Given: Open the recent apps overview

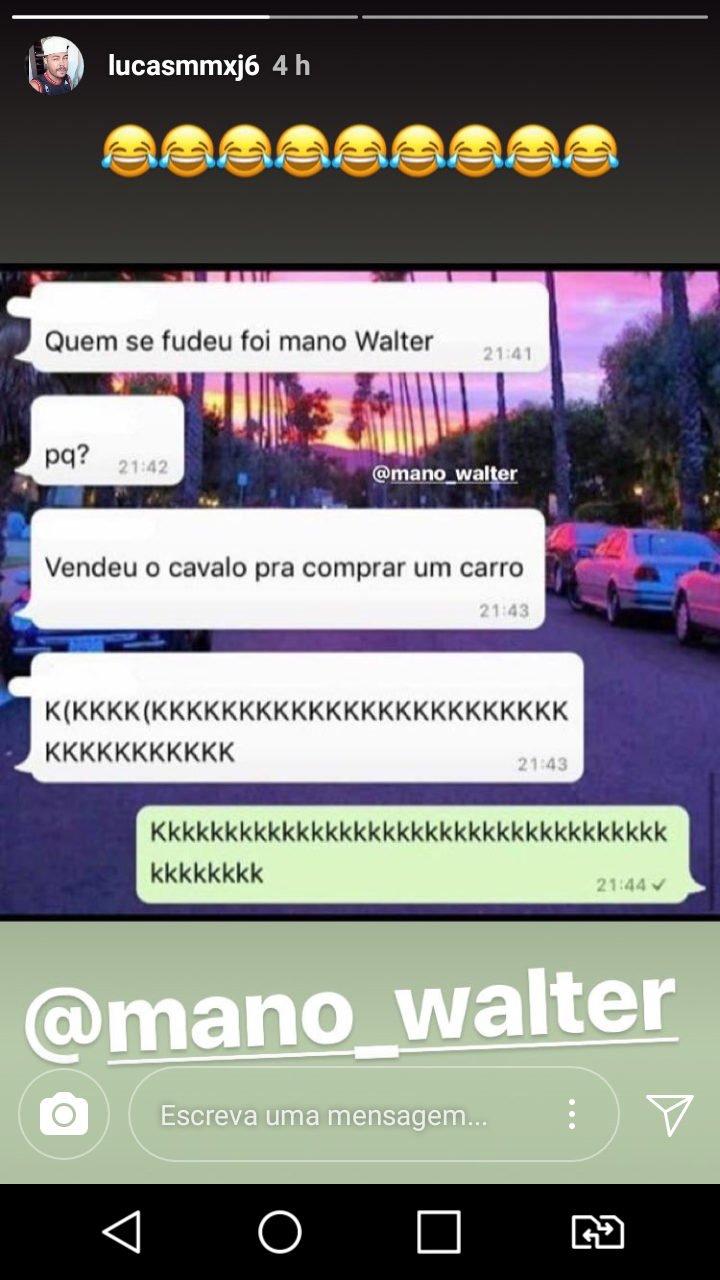Looking at the screenshot, I should 439,1232.
